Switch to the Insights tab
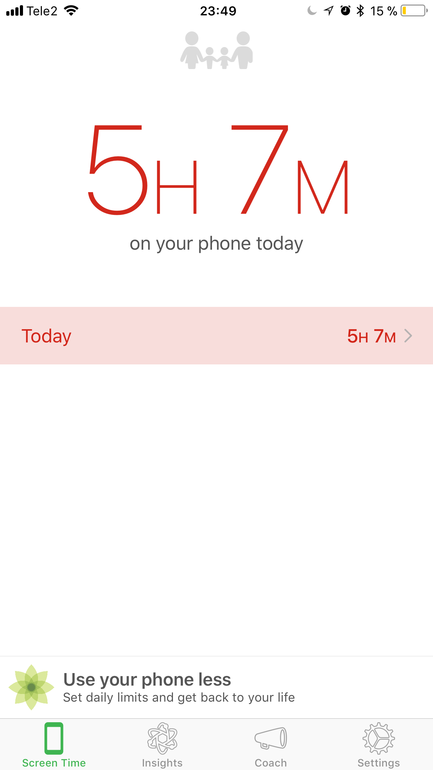This screenshot has height=770, width=433. pyautogui.click(x=162, y=745)
